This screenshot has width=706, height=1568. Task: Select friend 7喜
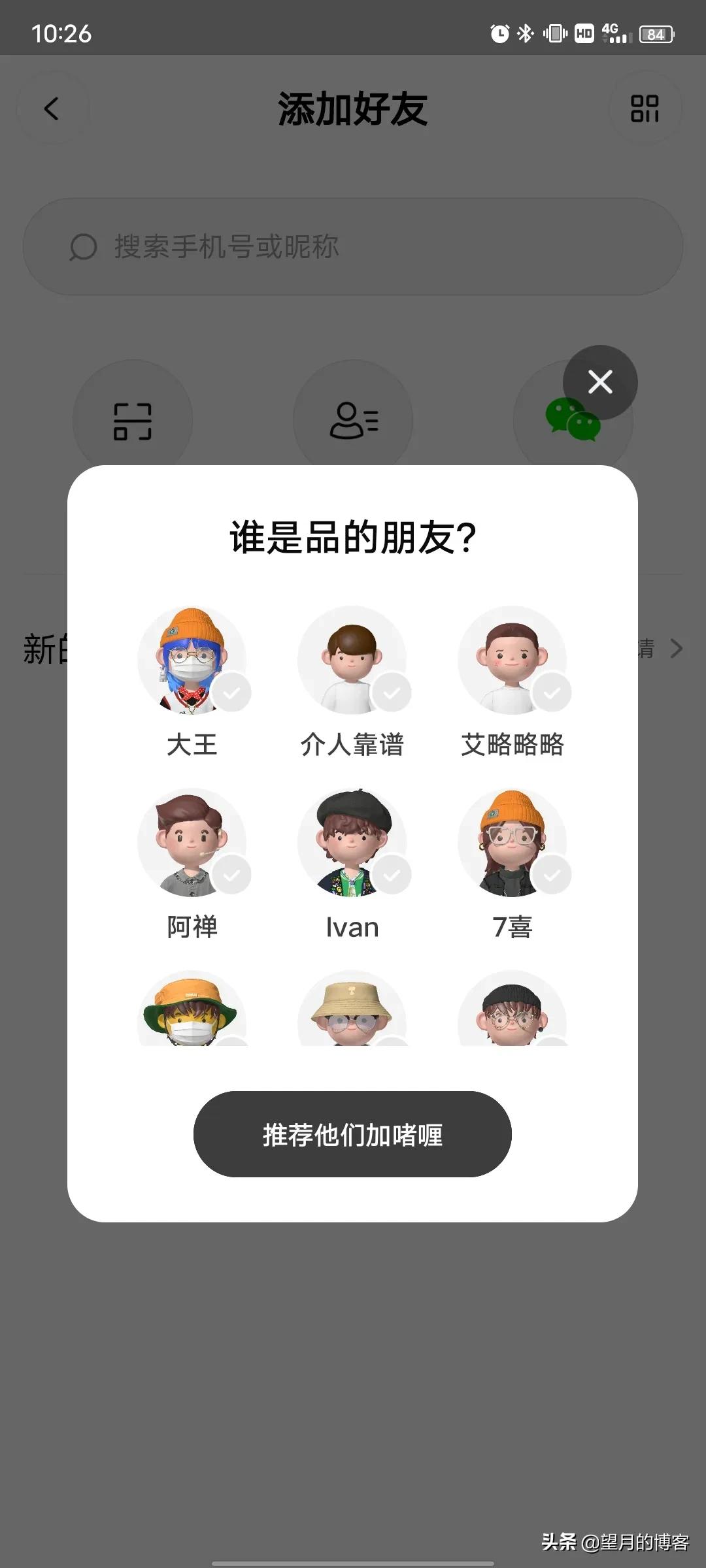coord(513,843)
